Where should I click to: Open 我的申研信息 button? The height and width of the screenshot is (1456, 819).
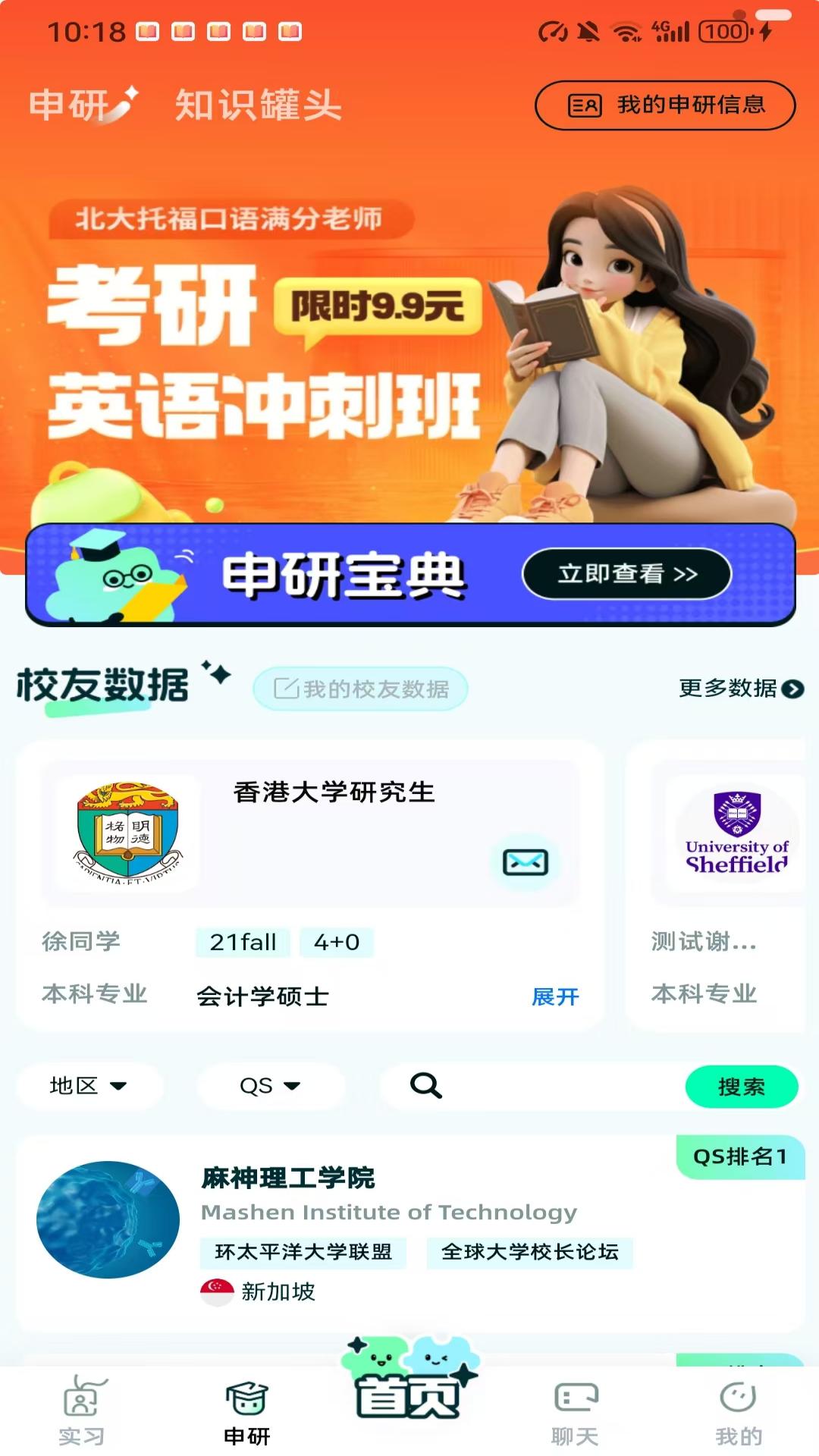pyautogui.click(x=665, y=105)
